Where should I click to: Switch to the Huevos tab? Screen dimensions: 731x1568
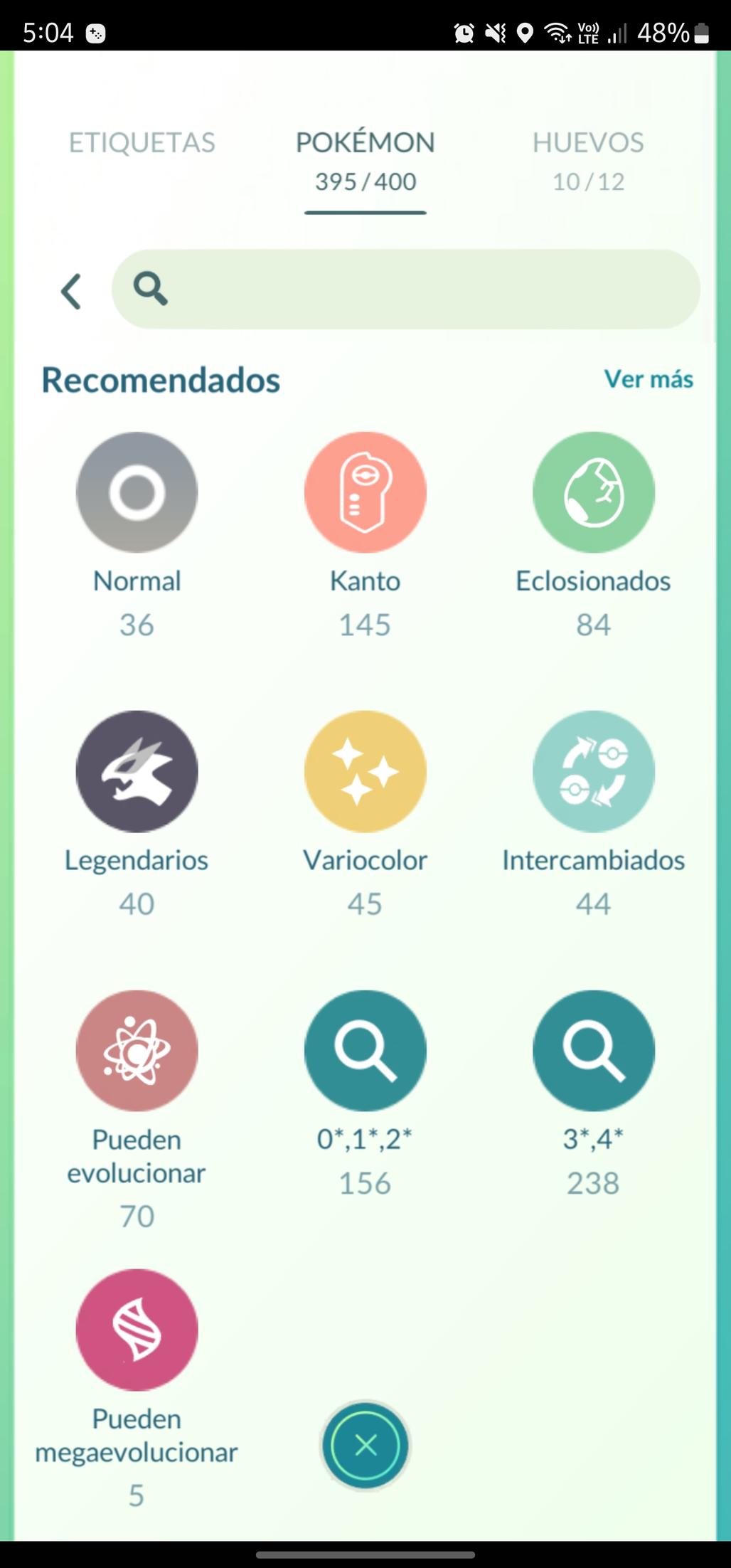point(588,160)
